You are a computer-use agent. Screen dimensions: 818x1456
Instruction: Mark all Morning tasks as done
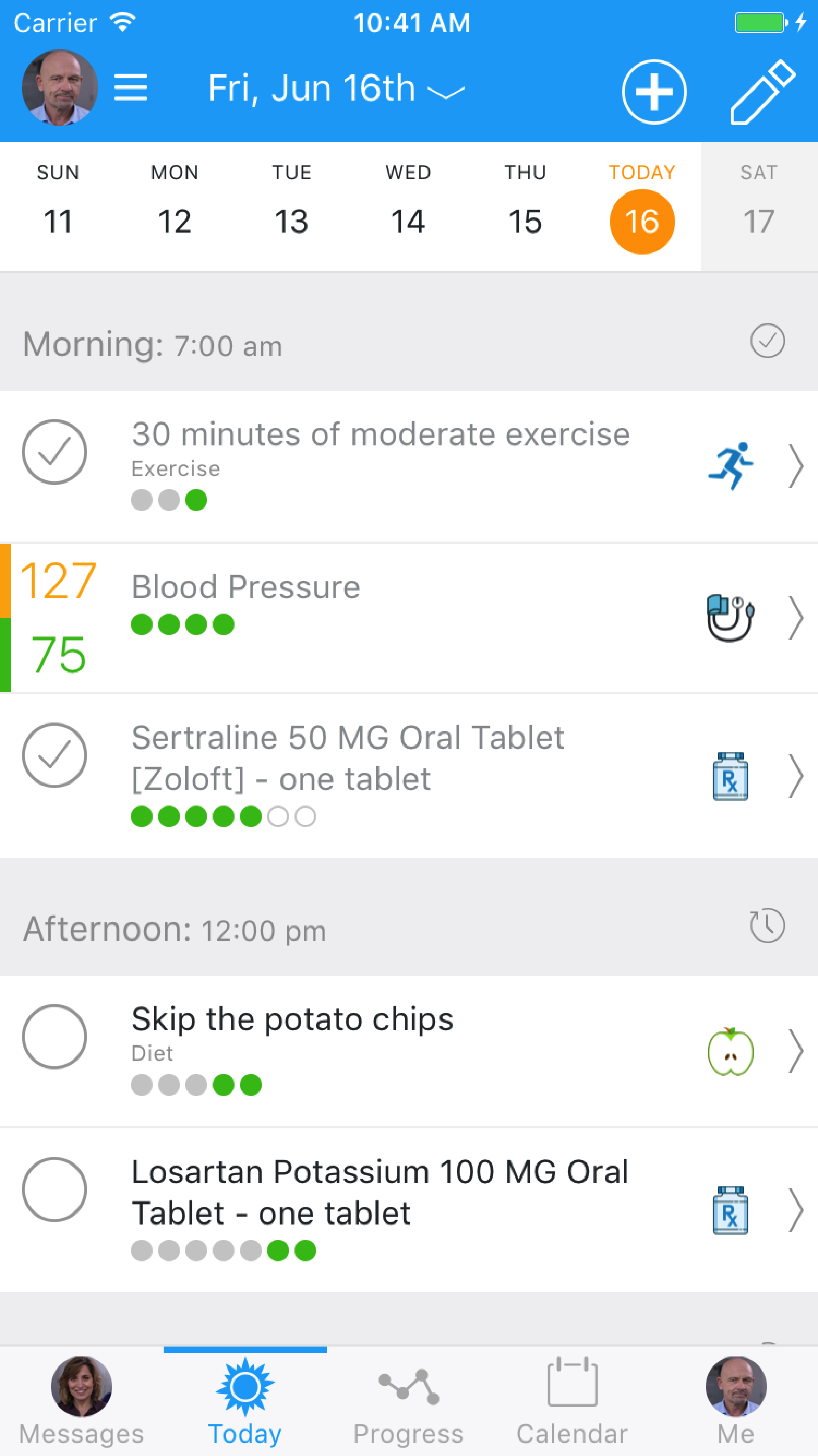click(767, 341)
